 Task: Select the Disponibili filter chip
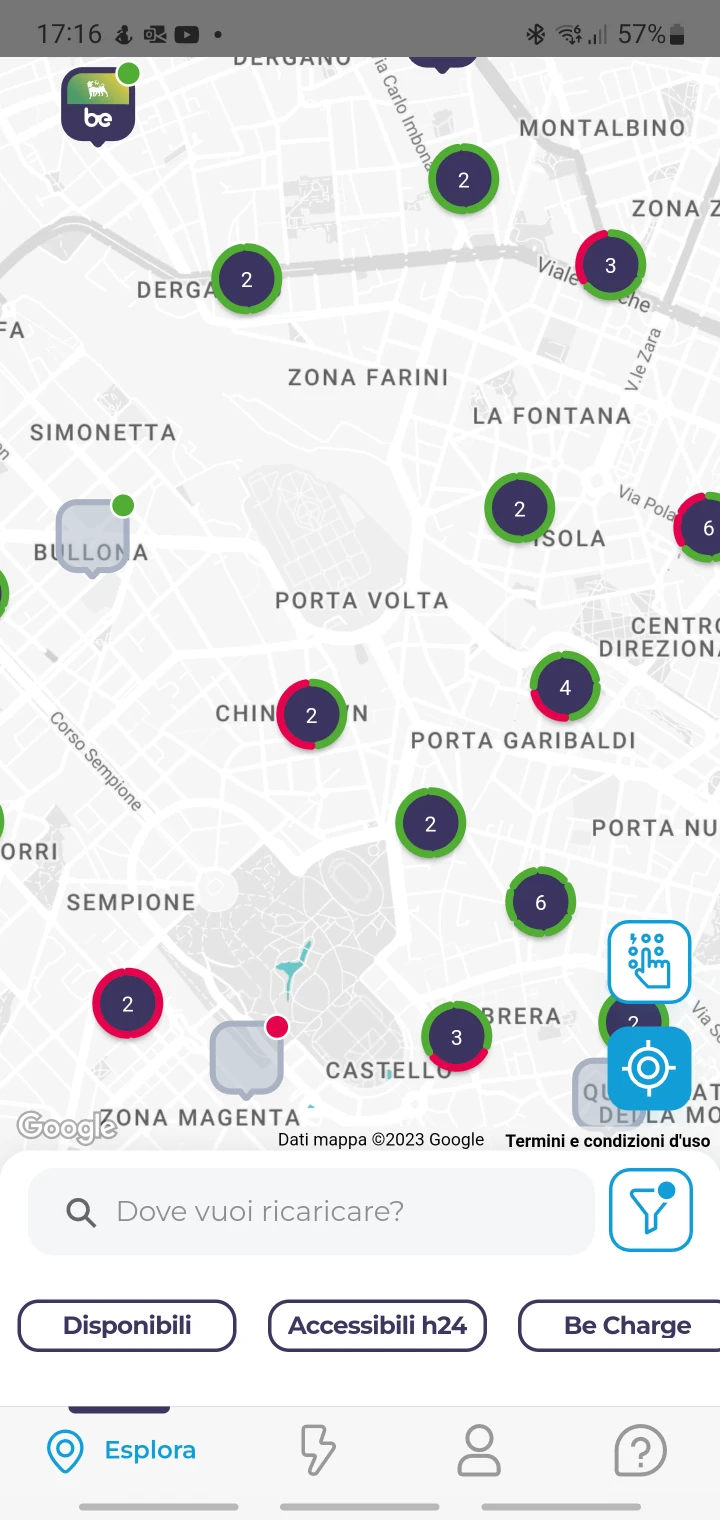click(x=127, y=1325)
